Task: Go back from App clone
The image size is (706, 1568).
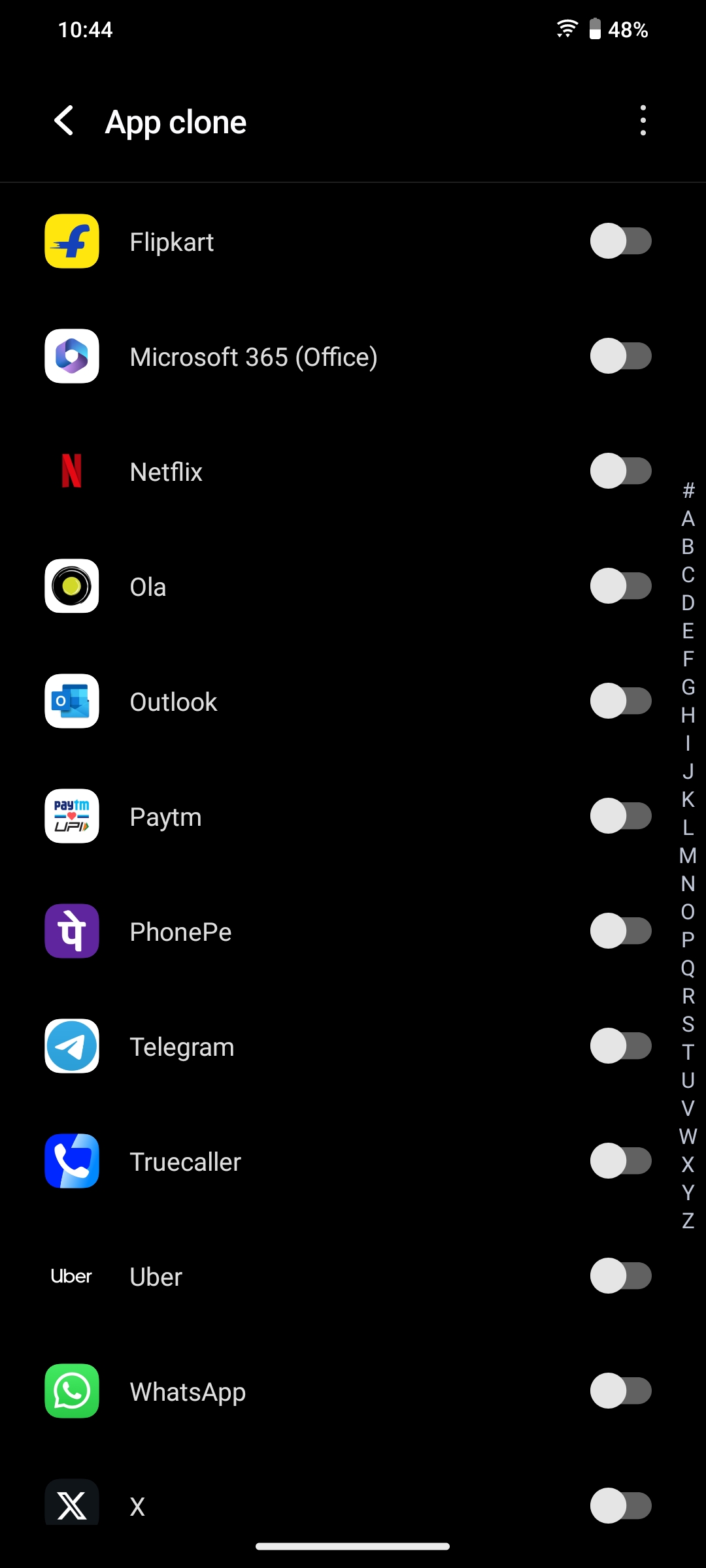Action: pyautogui.click(x=64, y=122)
